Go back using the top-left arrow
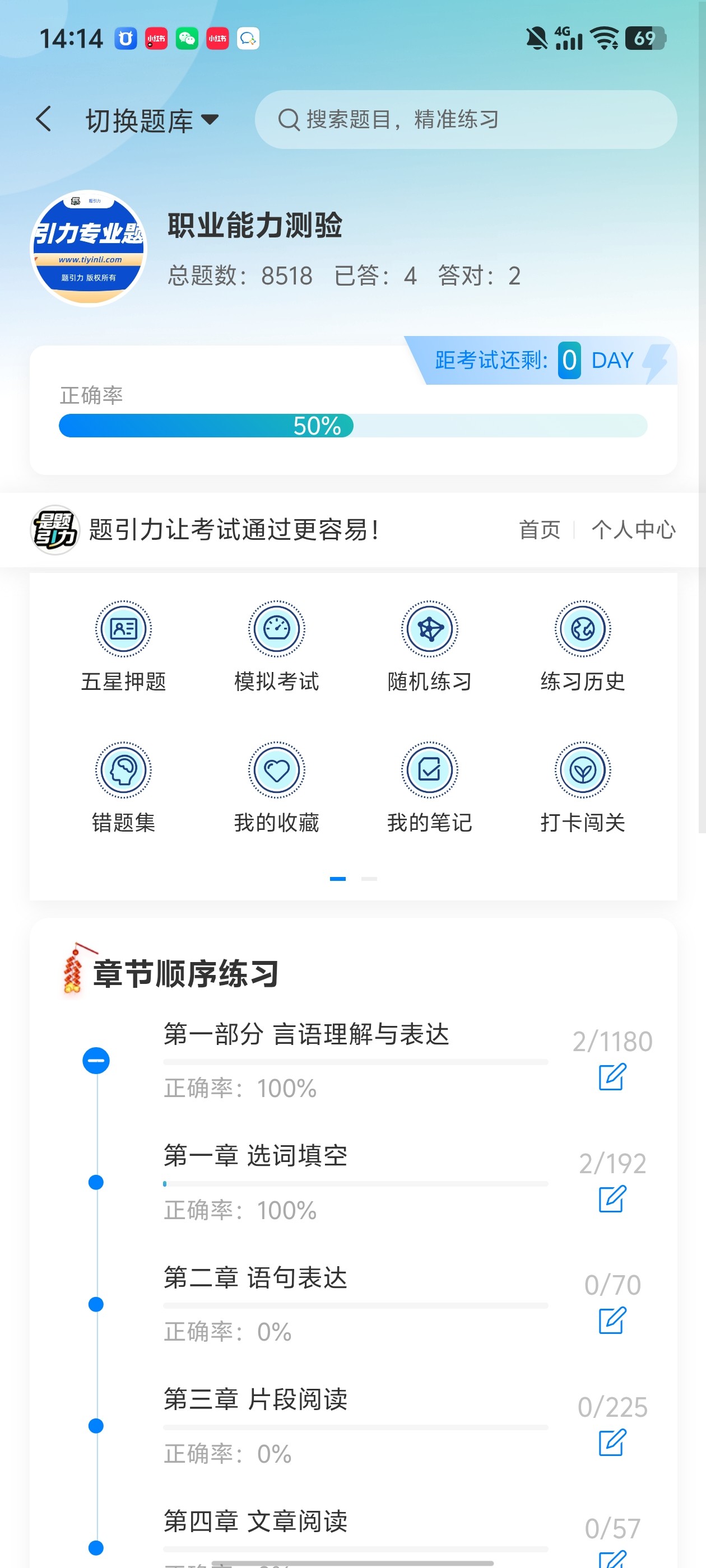706x1568 pixels. pos(44,119)
